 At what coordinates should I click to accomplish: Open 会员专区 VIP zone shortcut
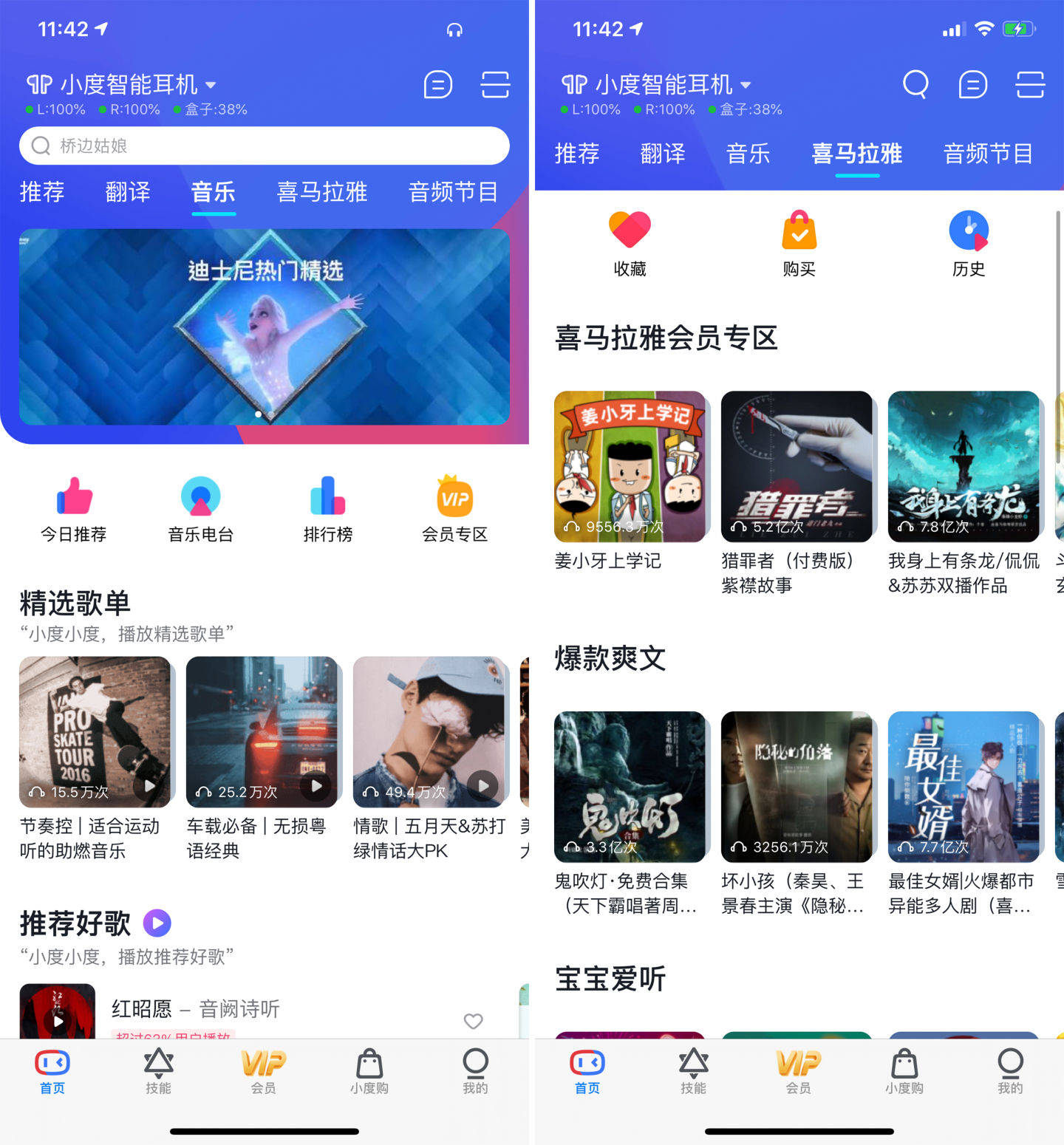tap(454, 509)
